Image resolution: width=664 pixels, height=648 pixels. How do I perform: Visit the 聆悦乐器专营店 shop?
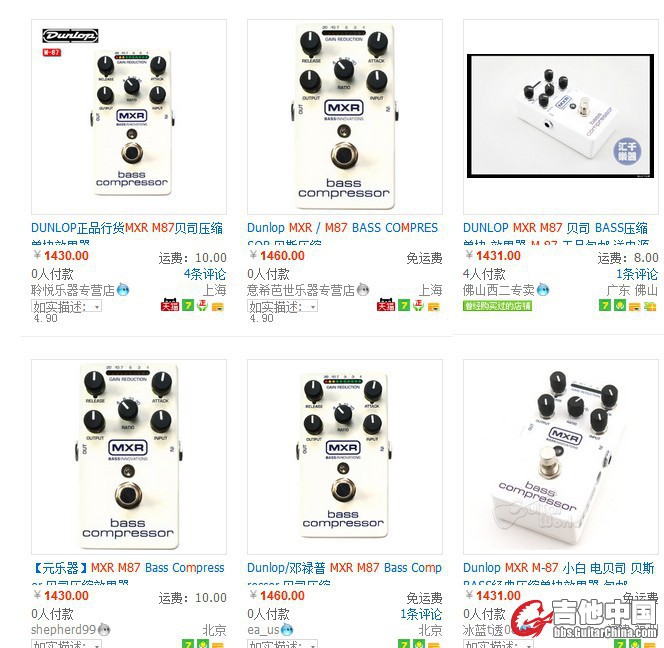tap(72, 290)
